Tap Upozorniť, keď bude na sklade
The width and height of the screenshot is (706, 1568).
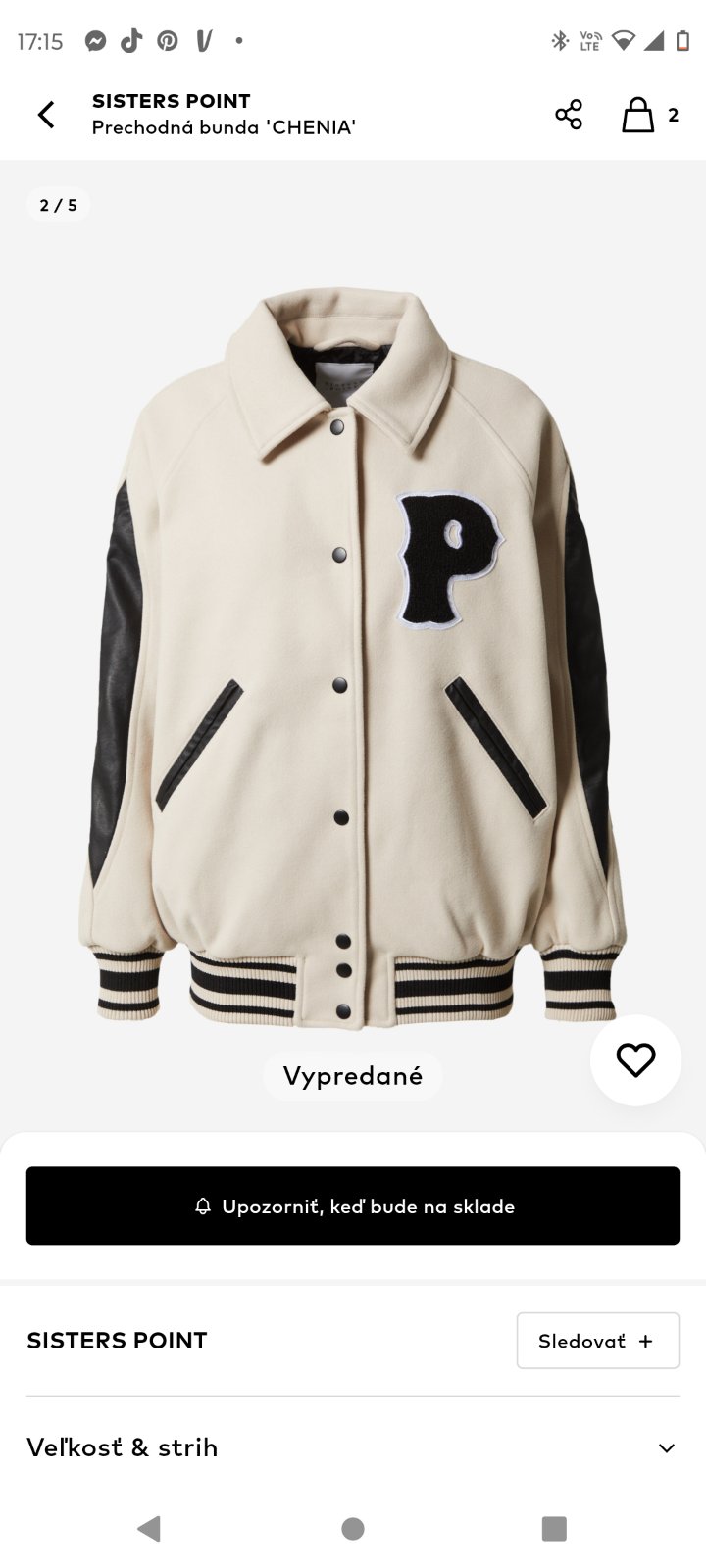click(x=353, y=1205)
